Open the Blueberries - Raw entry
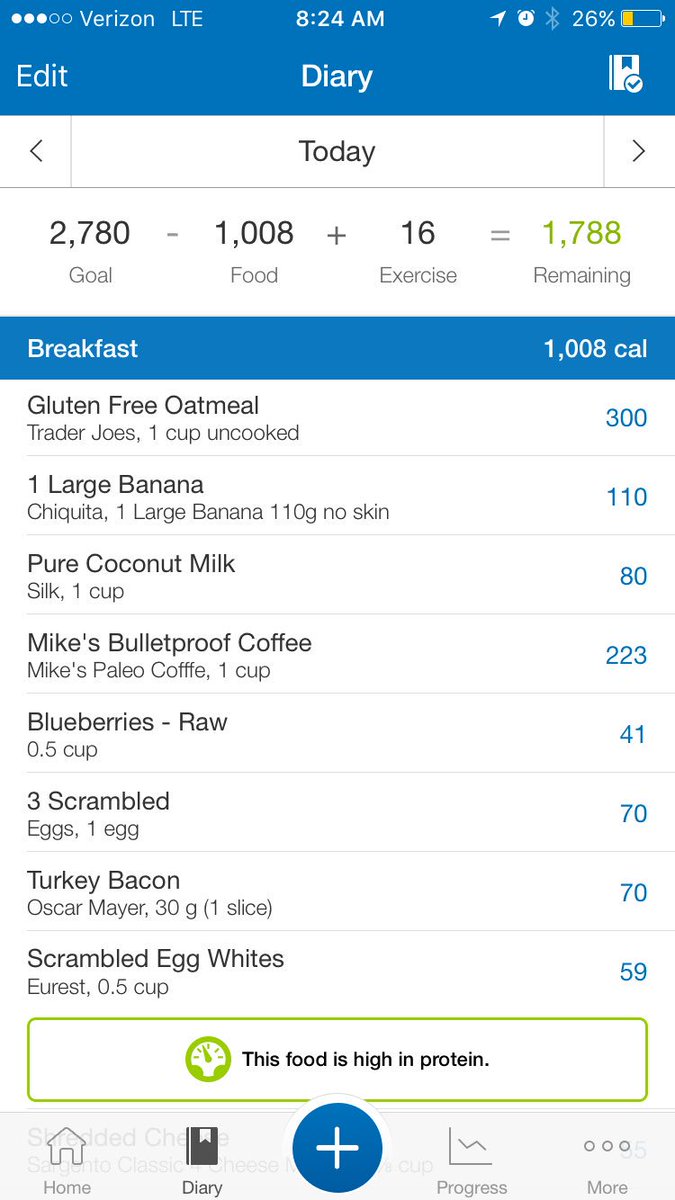Image resolution: width=675 pixels, height=1200 pixels. (337, 733)
